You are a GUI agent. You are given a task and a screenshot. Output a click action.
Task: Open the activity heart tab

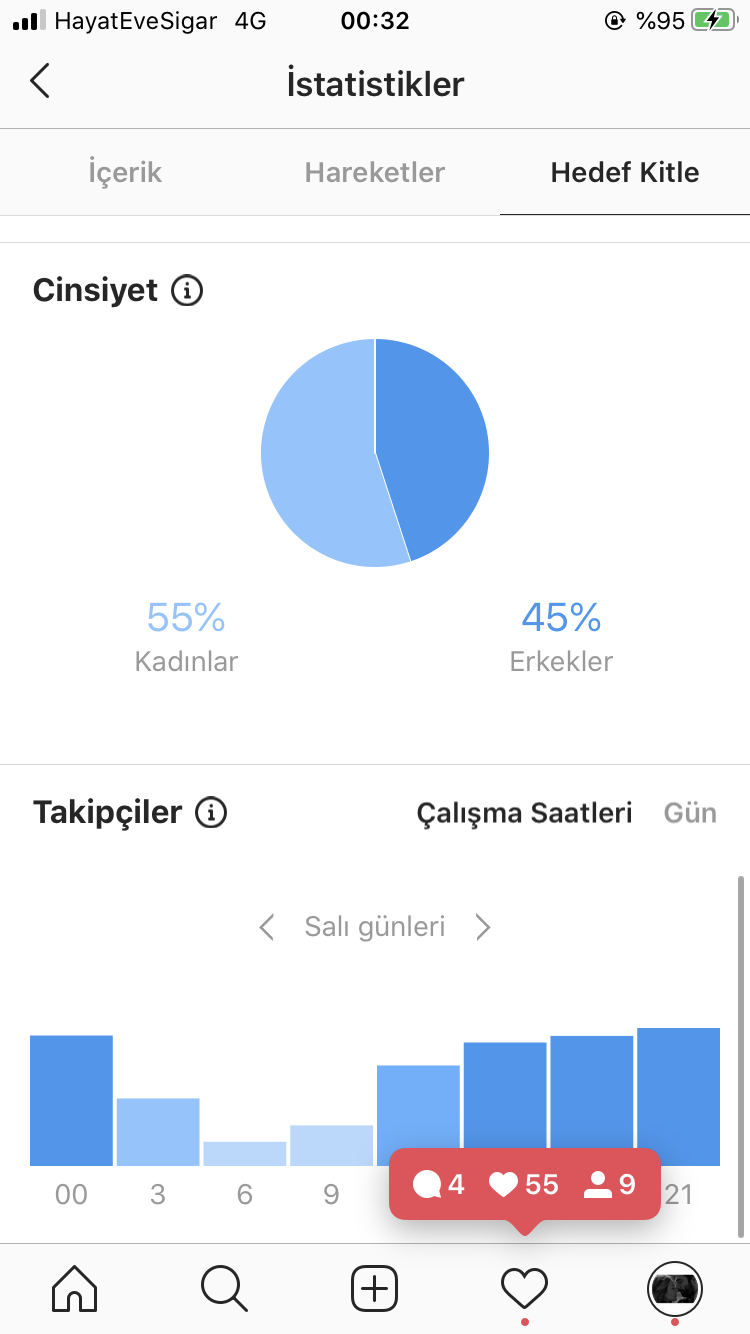coord(525,1288)
